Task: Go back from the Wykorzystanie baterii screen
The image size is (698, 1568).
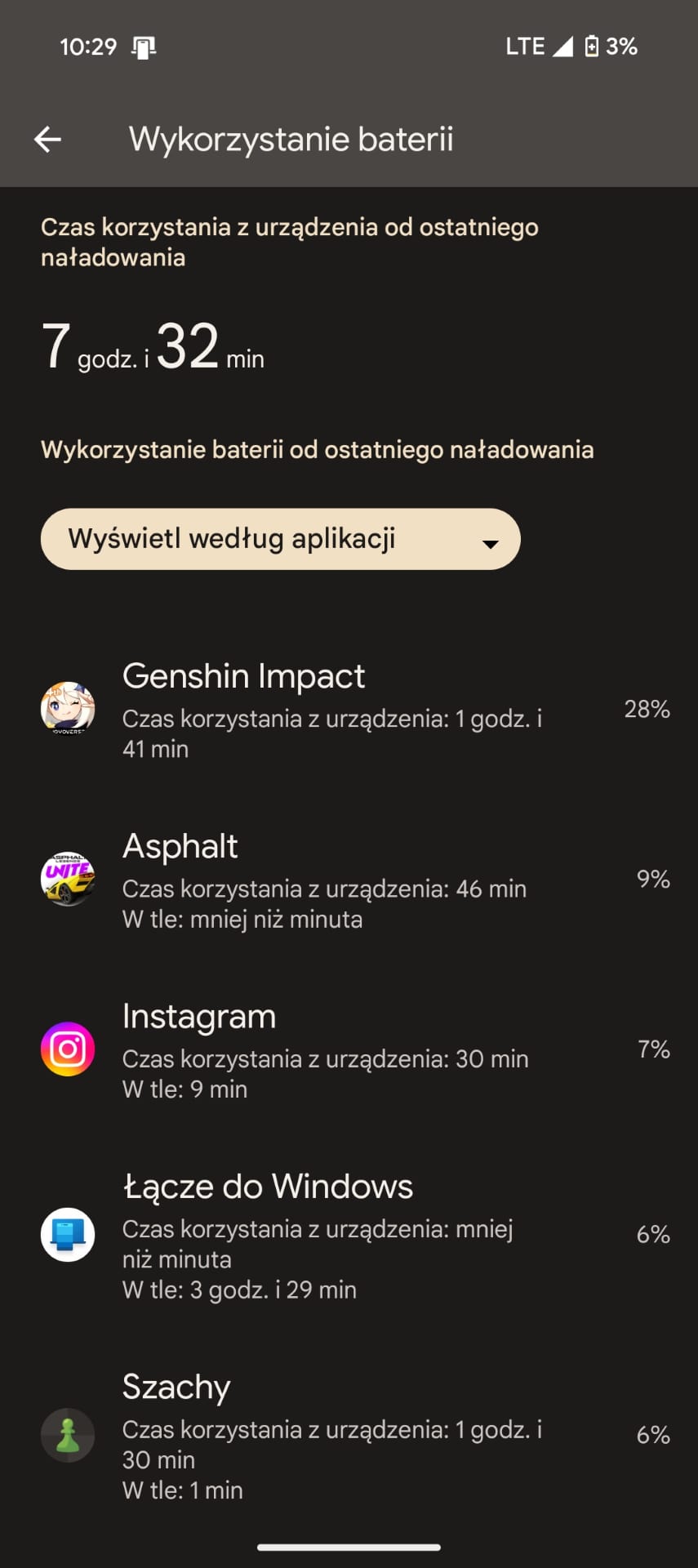Action: coord(47,140)
